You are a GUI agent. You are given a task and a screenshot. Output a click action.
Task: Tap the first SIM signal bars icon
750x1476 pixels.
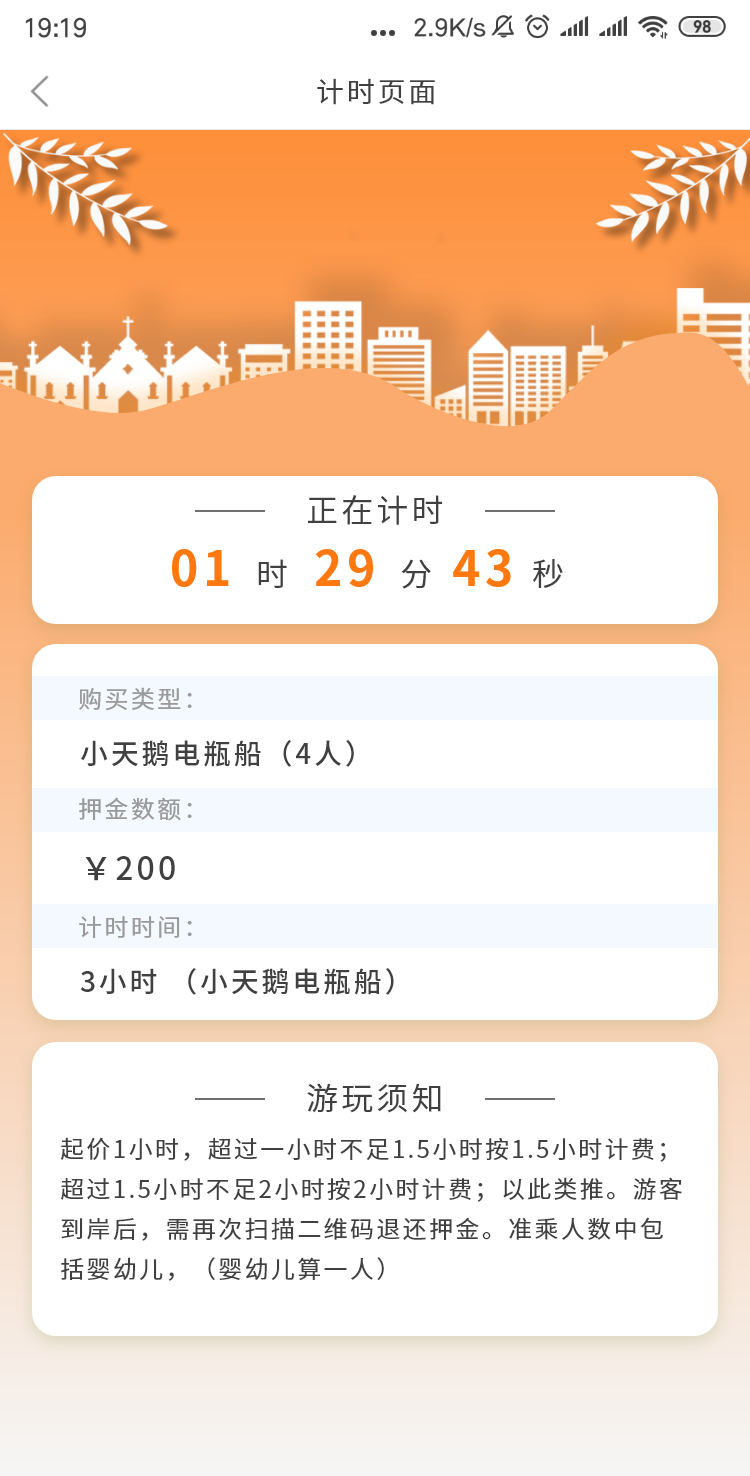pos(577,28)
